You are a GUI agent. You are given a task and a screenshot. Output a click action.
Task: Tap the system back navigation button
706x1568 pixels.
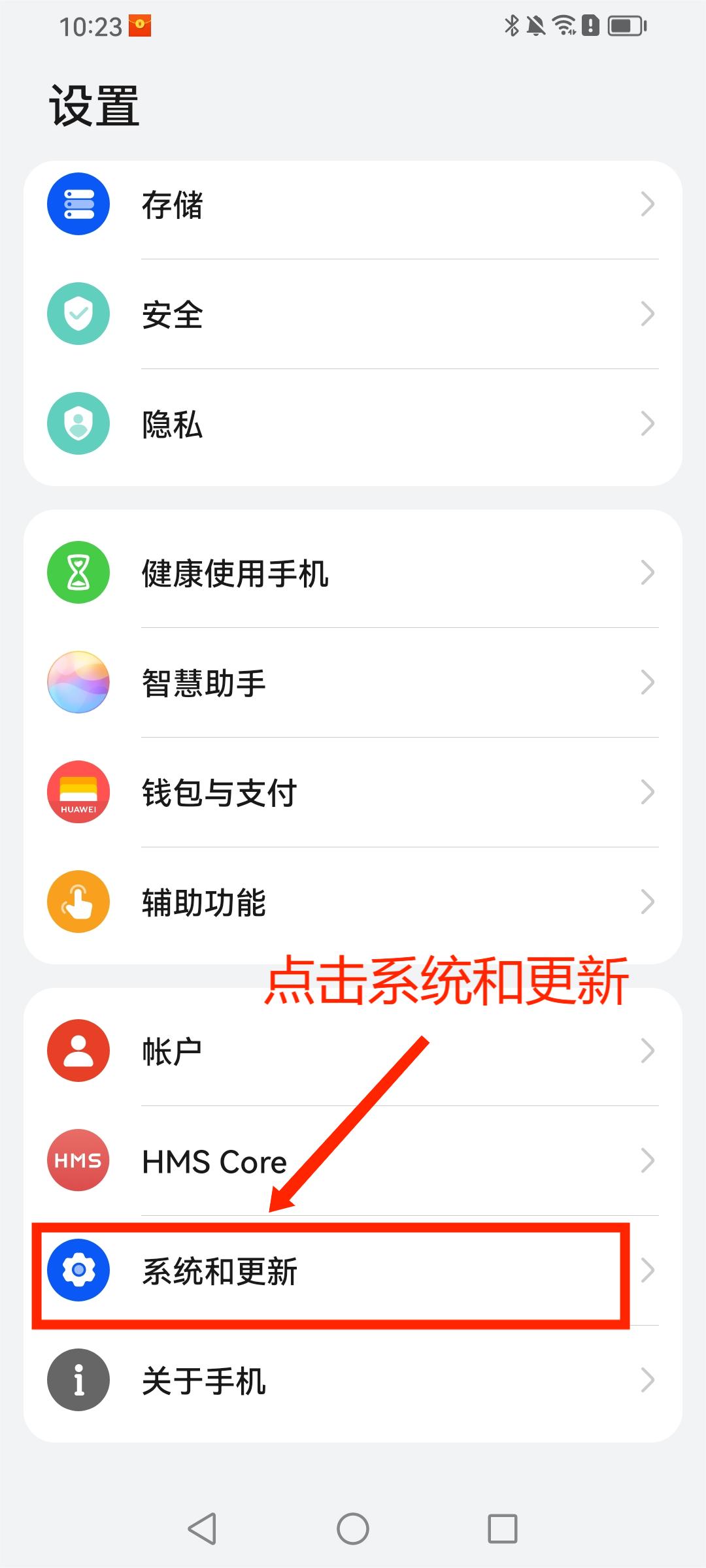pyautogui.click(x=202, y=1529)
